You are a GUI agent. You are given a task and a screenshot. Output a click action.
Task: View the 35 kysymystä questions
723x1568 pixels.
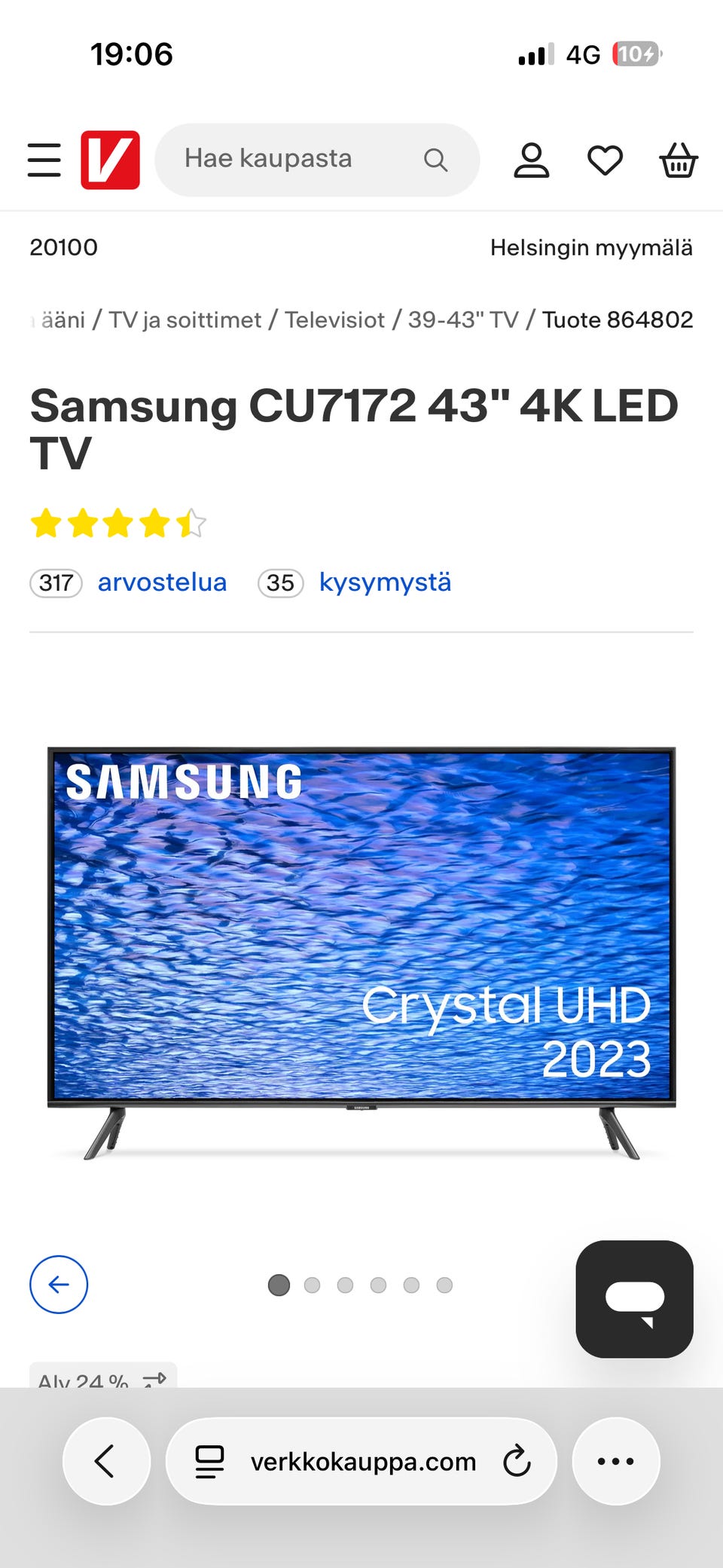(384, 582)
